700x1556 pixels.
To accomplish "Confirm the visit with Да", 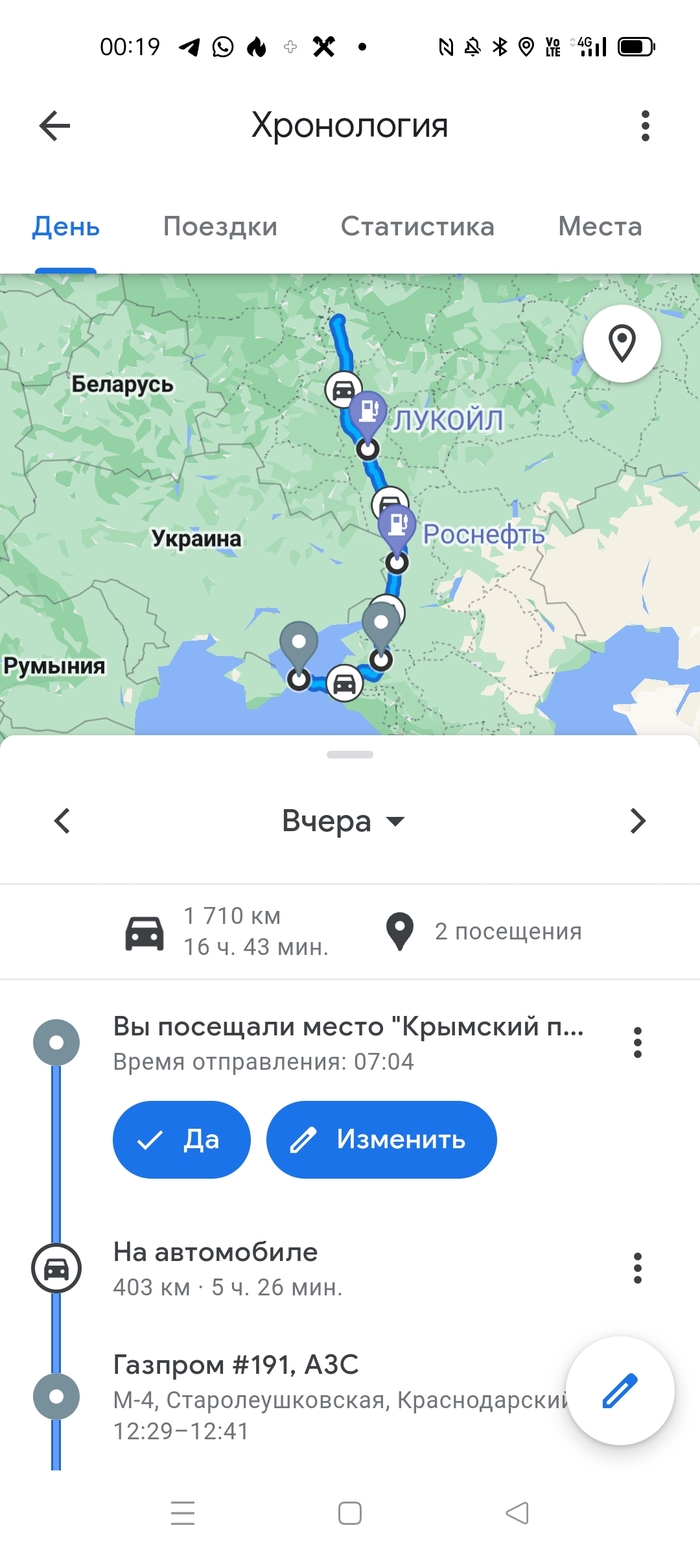I will [181, 1140].
